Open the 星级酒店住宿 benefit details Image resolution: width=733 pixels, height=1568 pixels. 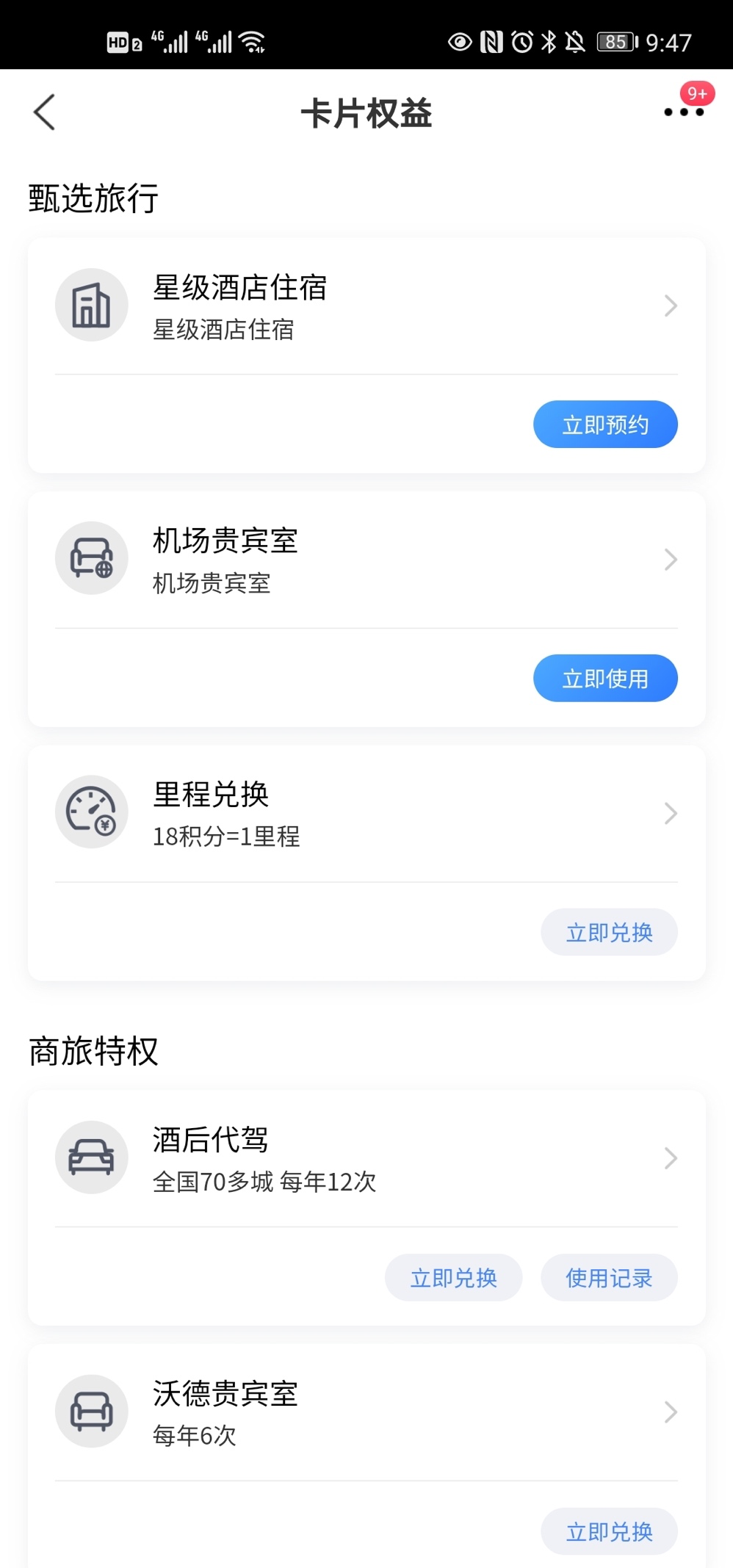[x=366, y=306]
